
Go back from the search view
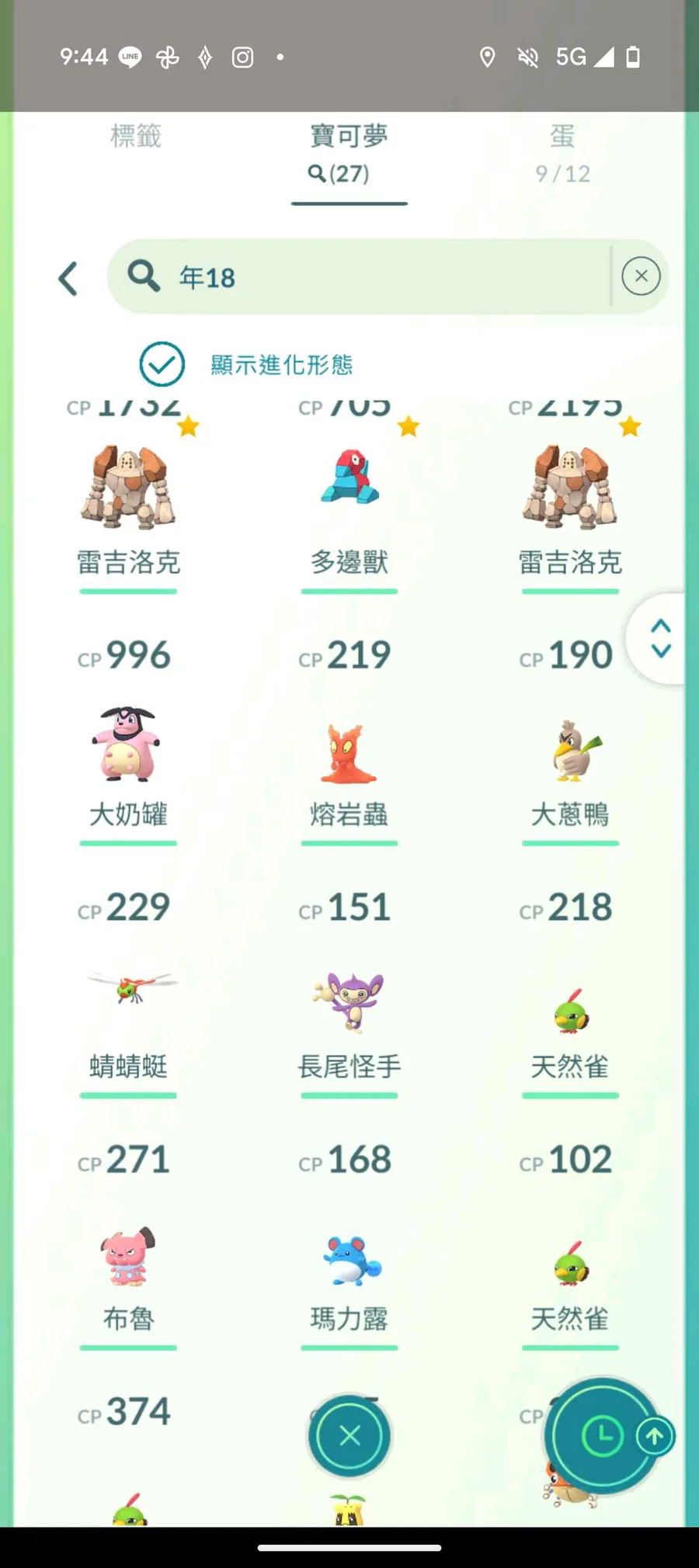pos(68,278)
